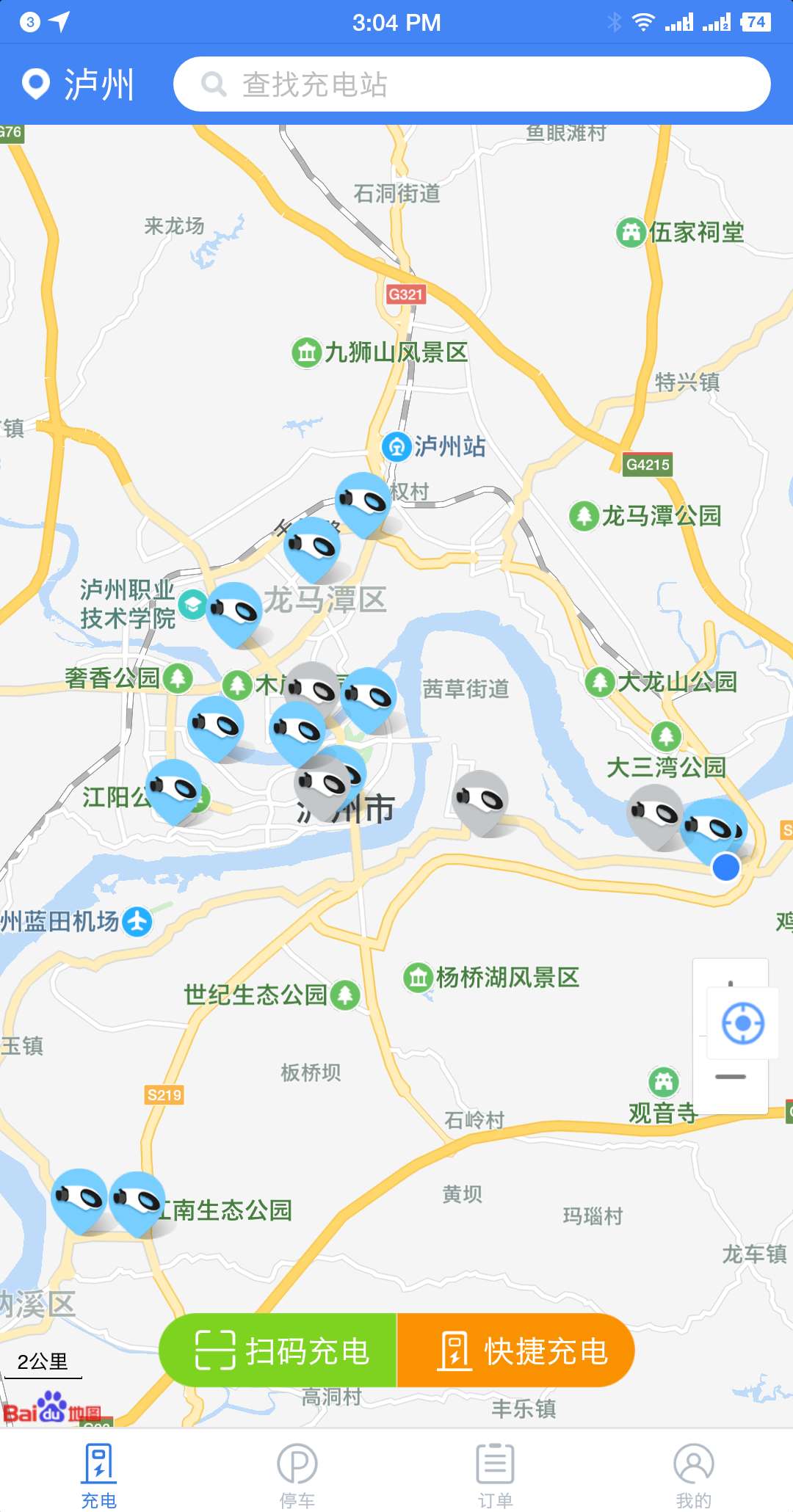Tap the 查找充电站 search box
This screenshot has height=1512, width=793.
pyautogui.click(x=471, y=84)
